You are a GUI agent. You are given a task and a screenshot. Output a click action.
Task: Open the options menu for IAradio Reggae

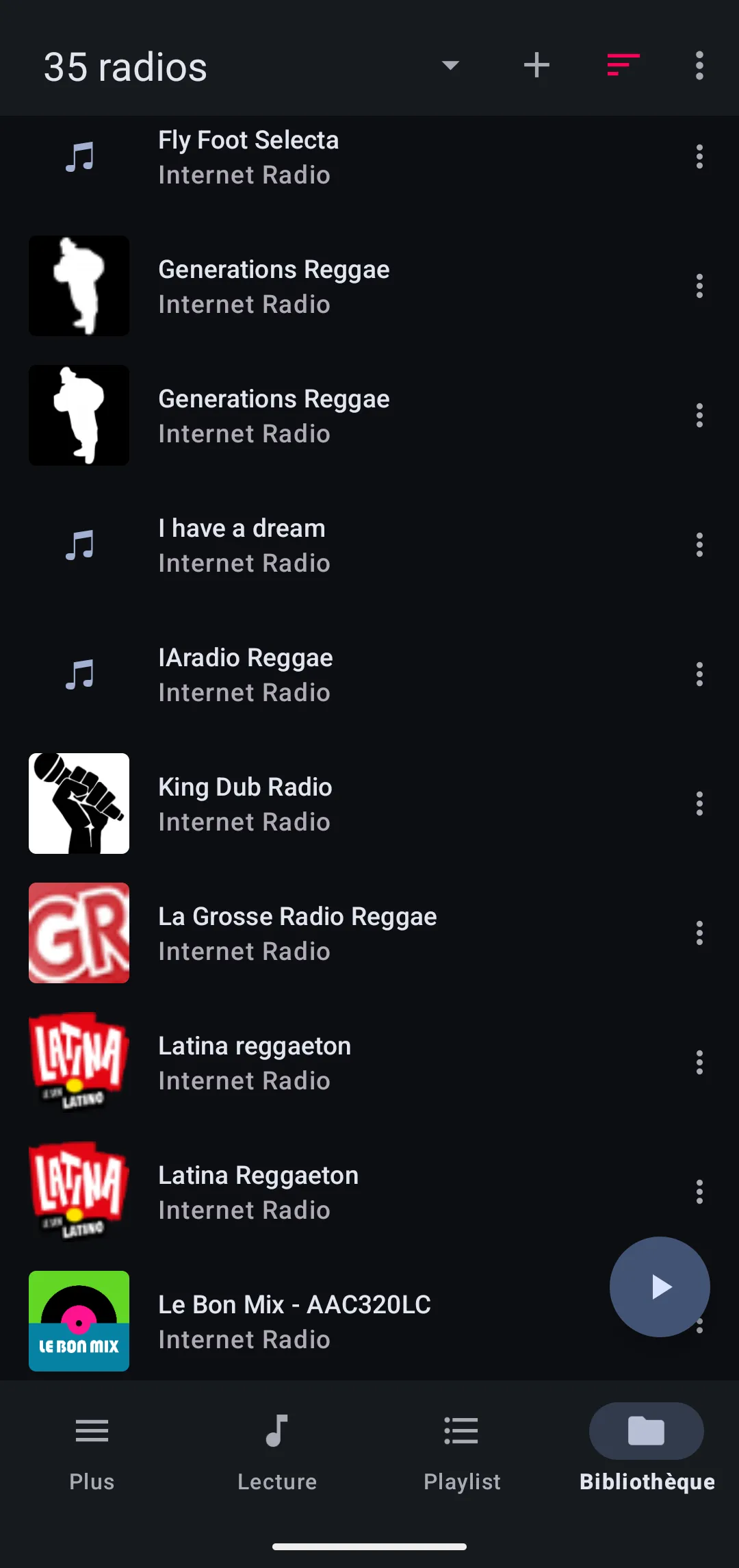(x=699, y=674)
